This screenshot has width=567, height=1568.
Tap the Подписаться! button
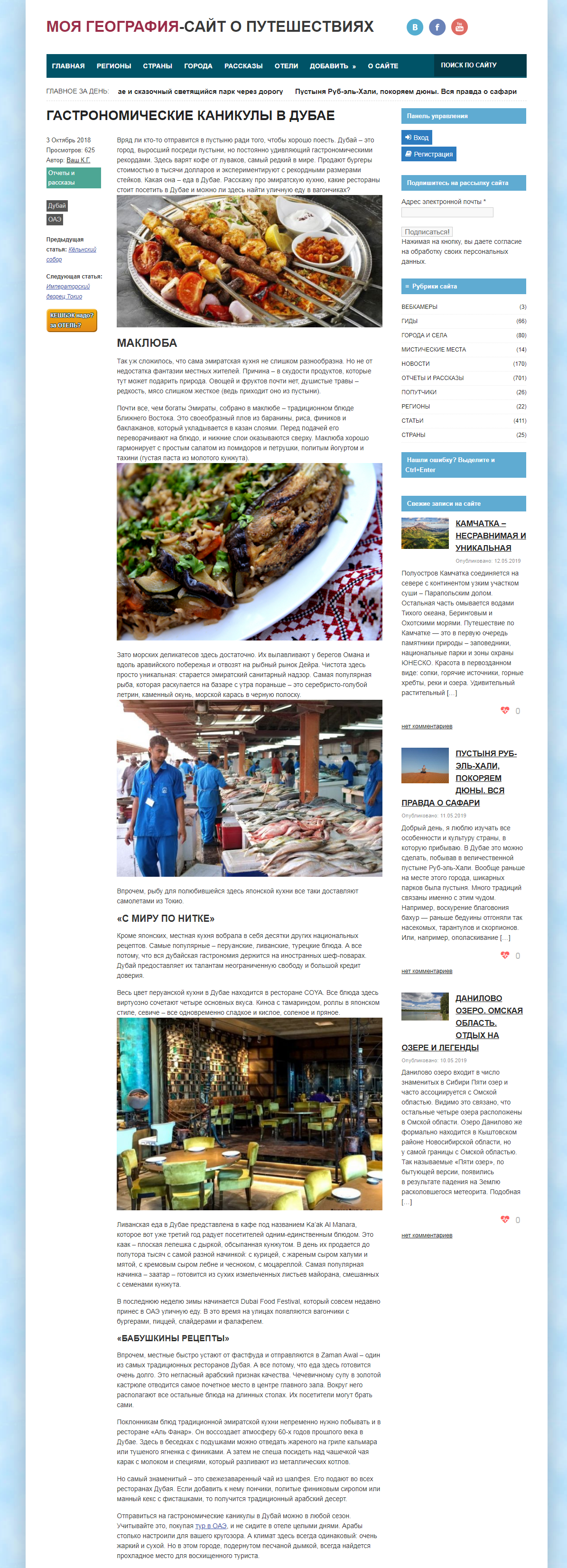427,232
